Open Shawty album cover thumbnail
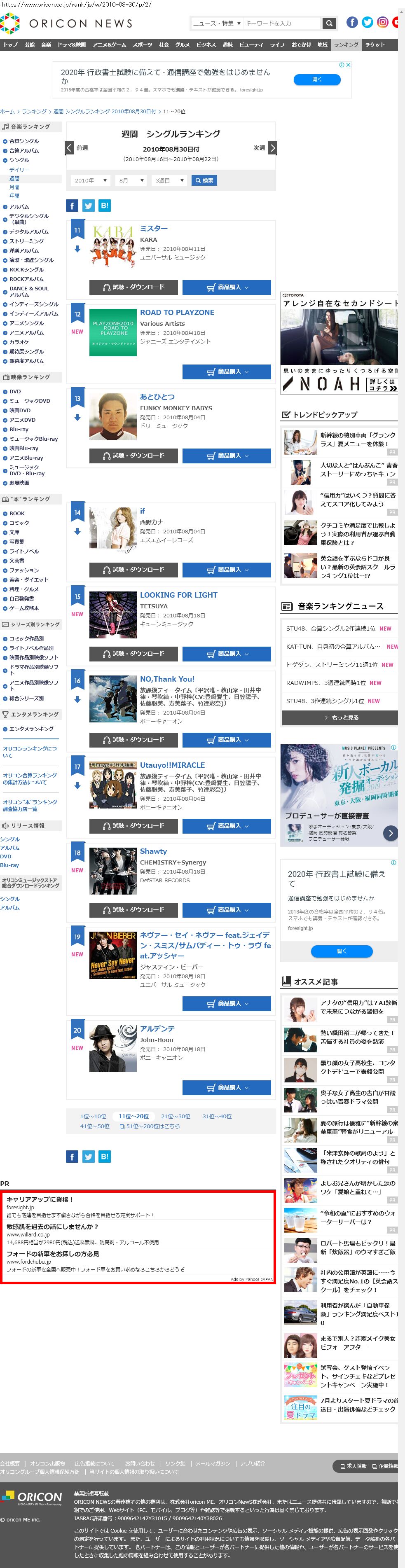405x1568 pixels. (112, 870)
